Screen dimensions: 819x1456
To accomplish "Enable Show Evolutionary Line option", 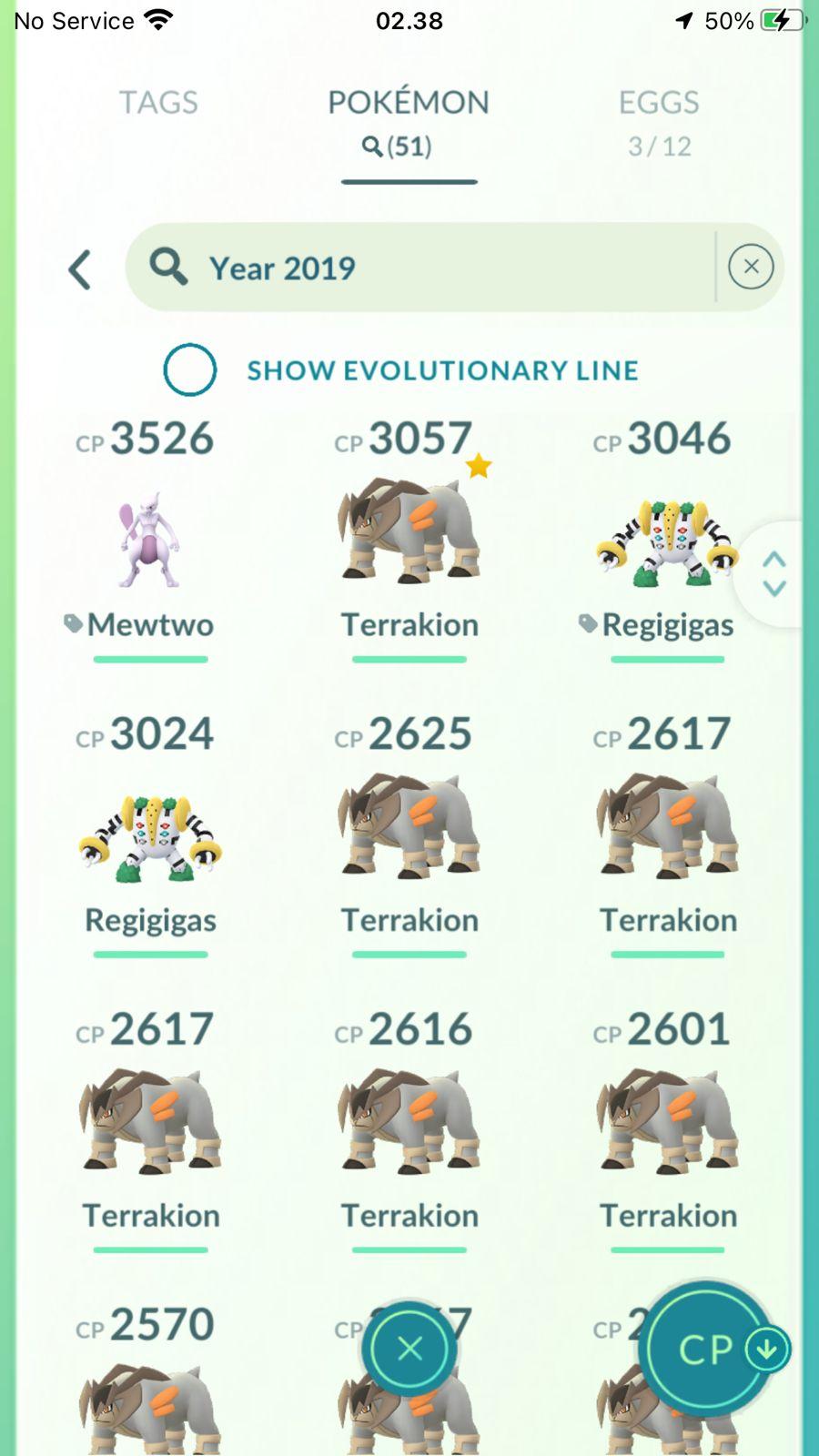I will pyautogui.click(x=189, y=369).
